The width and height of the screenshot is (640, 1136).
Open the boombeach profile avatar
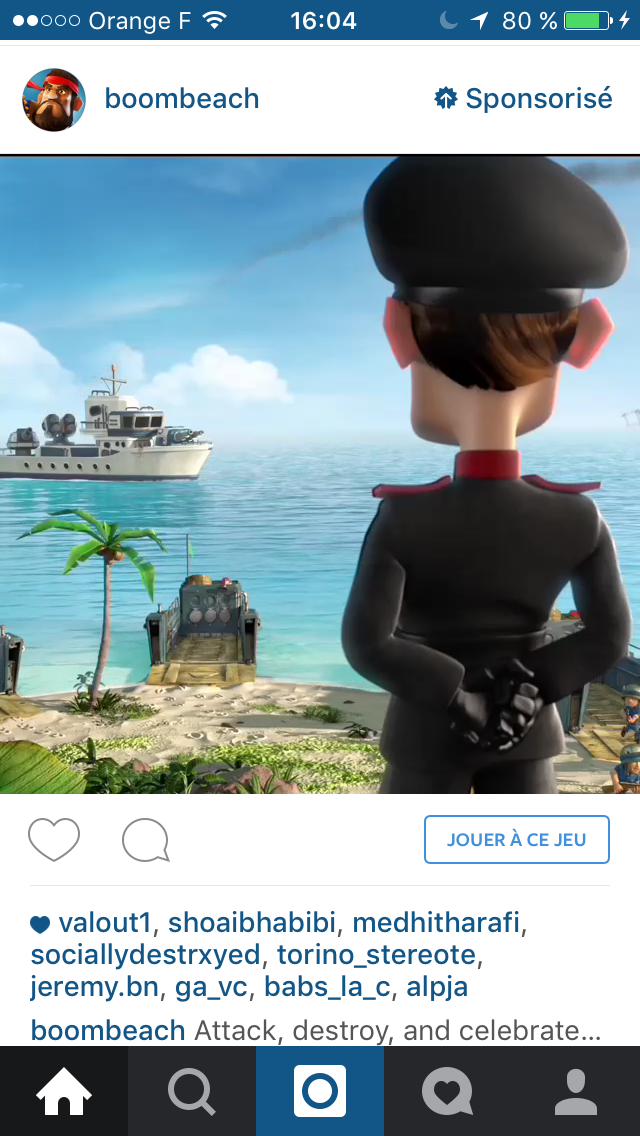click(x=54, y=100)
